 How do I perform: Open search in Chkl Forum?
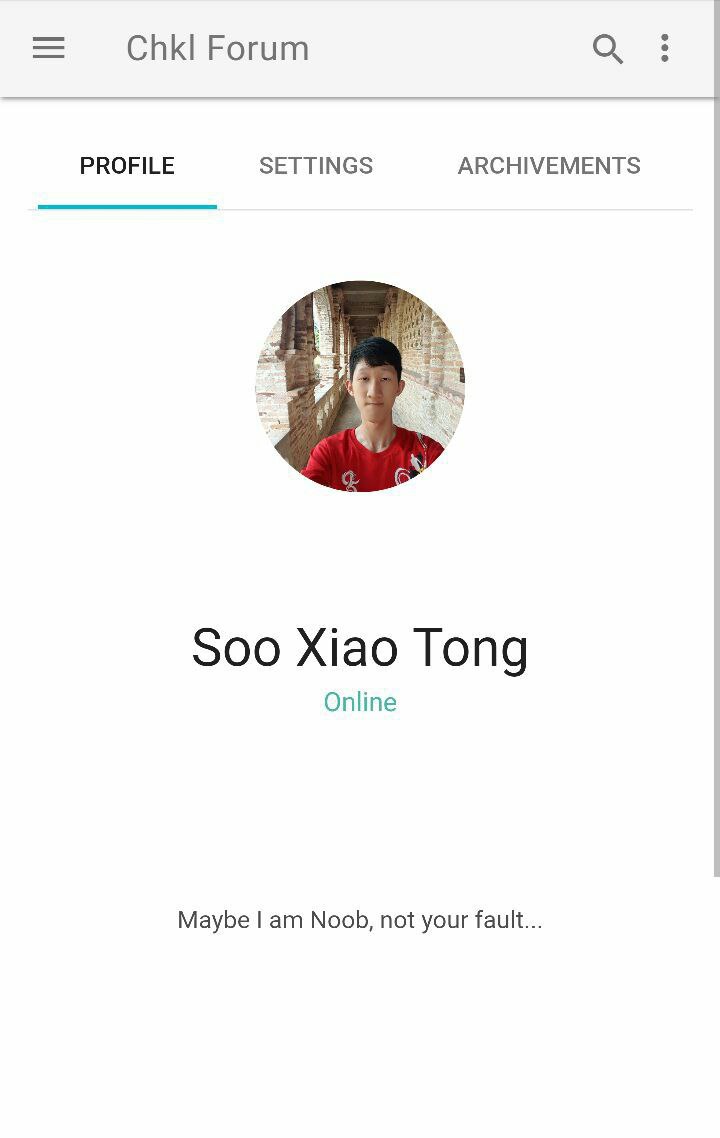click(x=607, y=48)
